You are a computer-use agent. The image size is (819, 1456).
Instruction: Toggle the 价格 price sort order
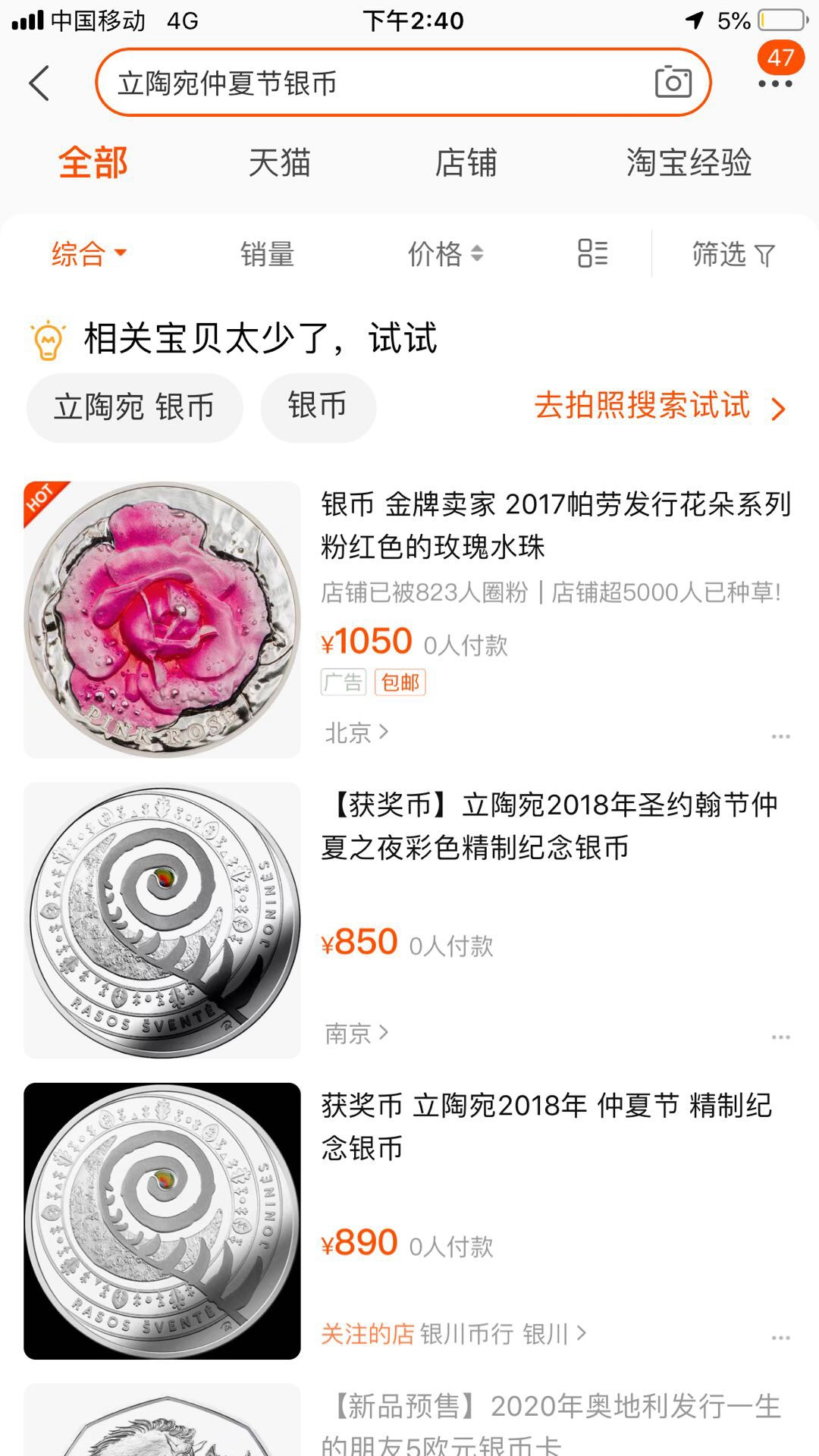[x=444, y=255]
